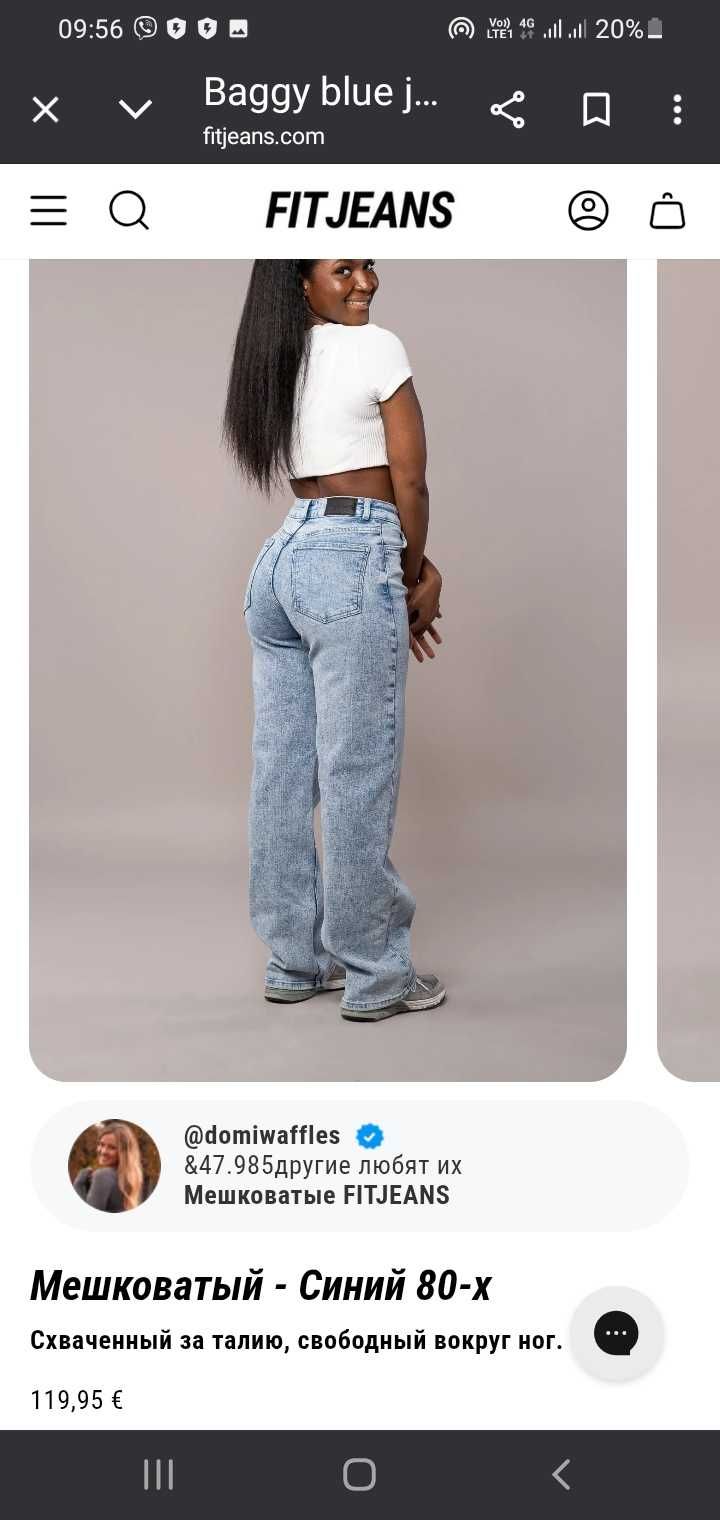Open the chat support bubble
The height and width of the screenshot is (1520, 720).
[x=616, y=1333]
